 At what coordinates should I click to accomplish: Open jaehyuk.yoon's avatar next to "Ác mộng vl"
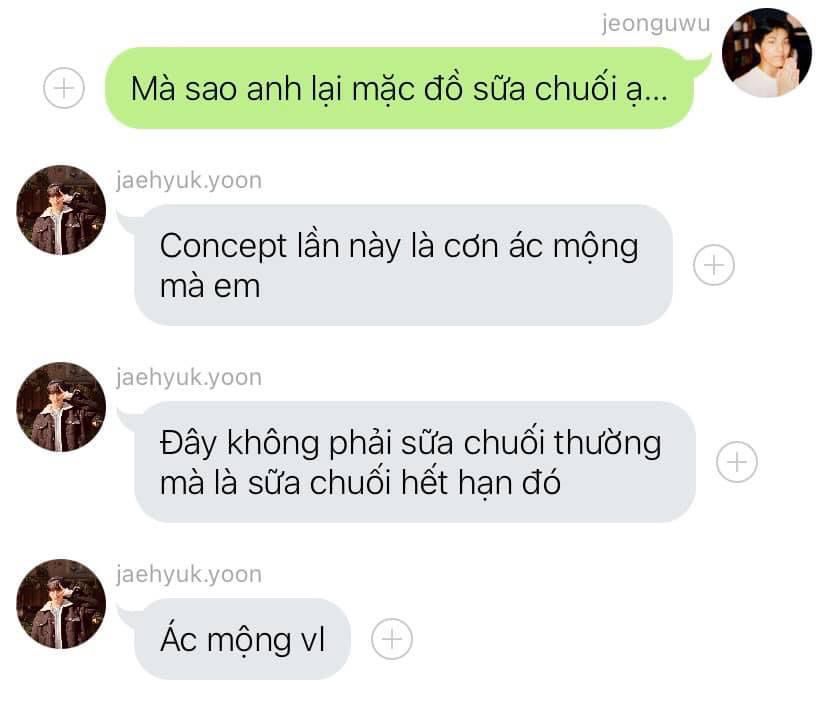(61, 604)
